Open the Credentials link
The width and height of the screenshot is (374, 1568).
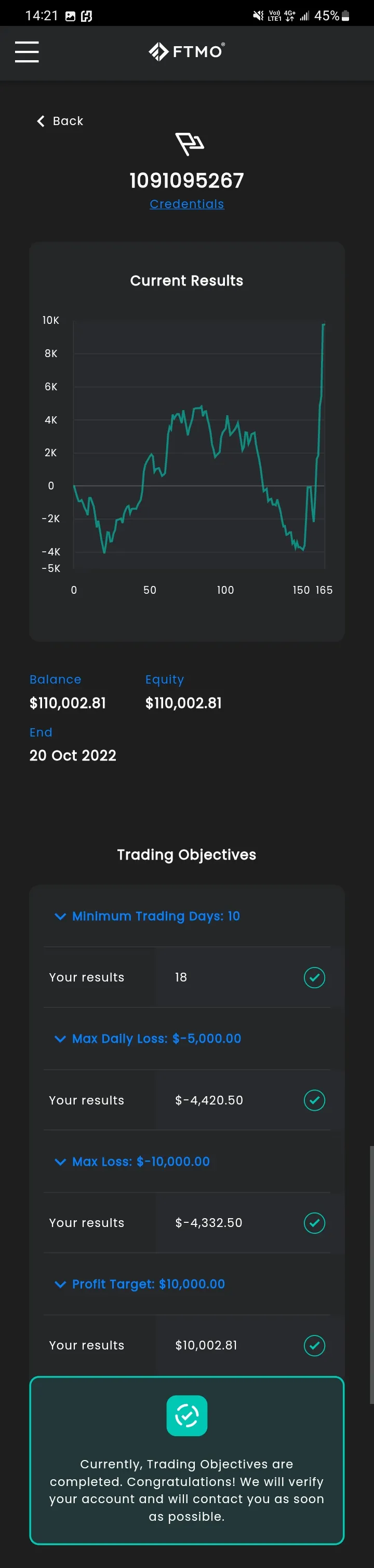[186, 204]
